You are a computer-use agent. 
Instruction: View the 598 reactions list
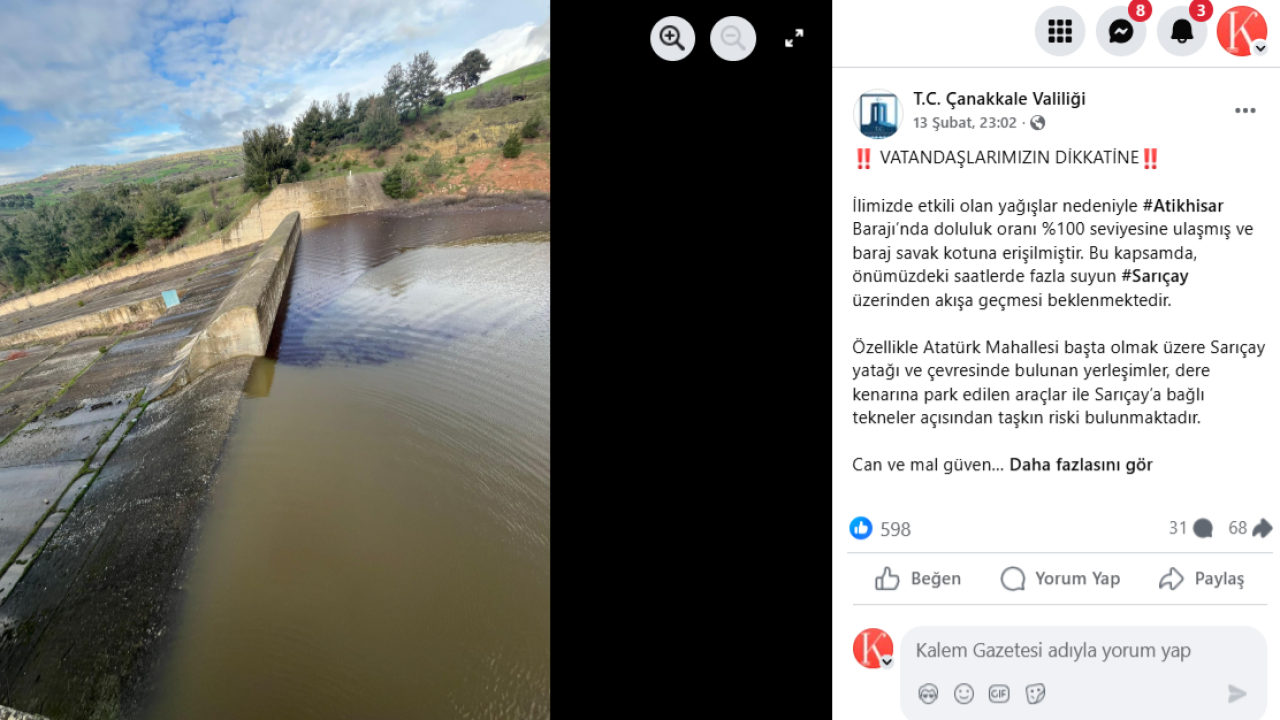(894, 529)
